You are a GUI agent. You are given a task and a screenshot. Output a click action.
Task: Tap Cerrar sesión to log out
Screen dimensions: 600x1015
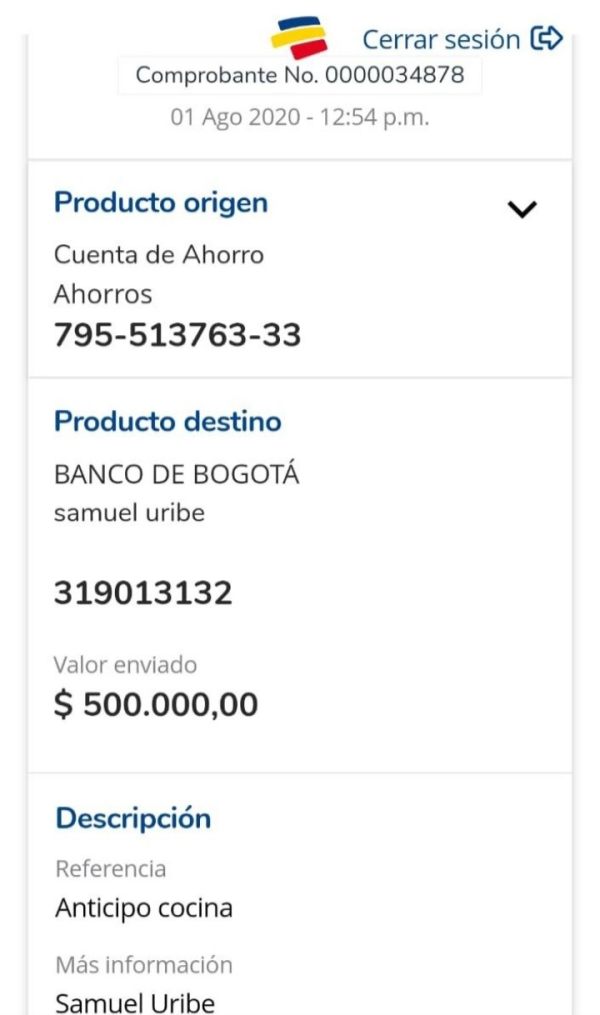pos(462,39)
